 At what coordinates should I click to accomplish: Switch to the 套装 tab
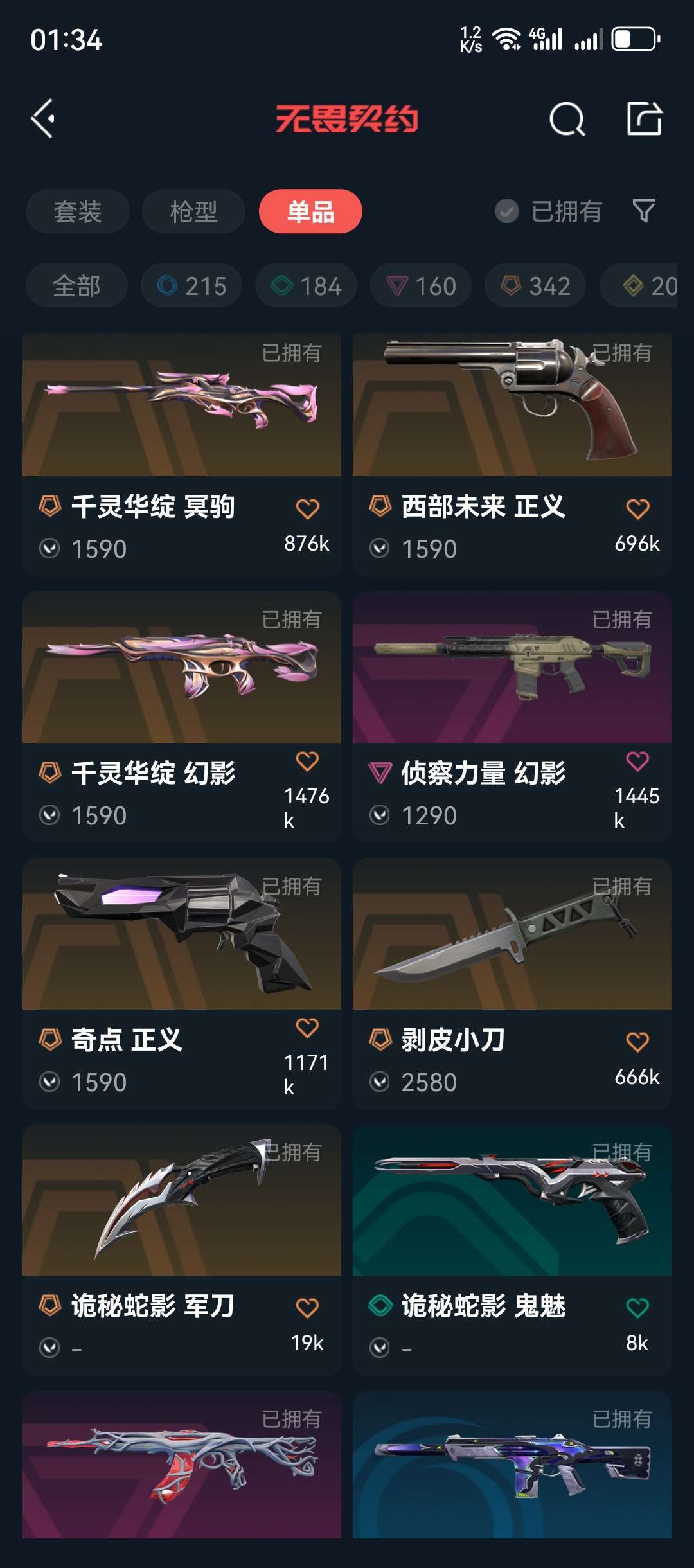(78, 211)
